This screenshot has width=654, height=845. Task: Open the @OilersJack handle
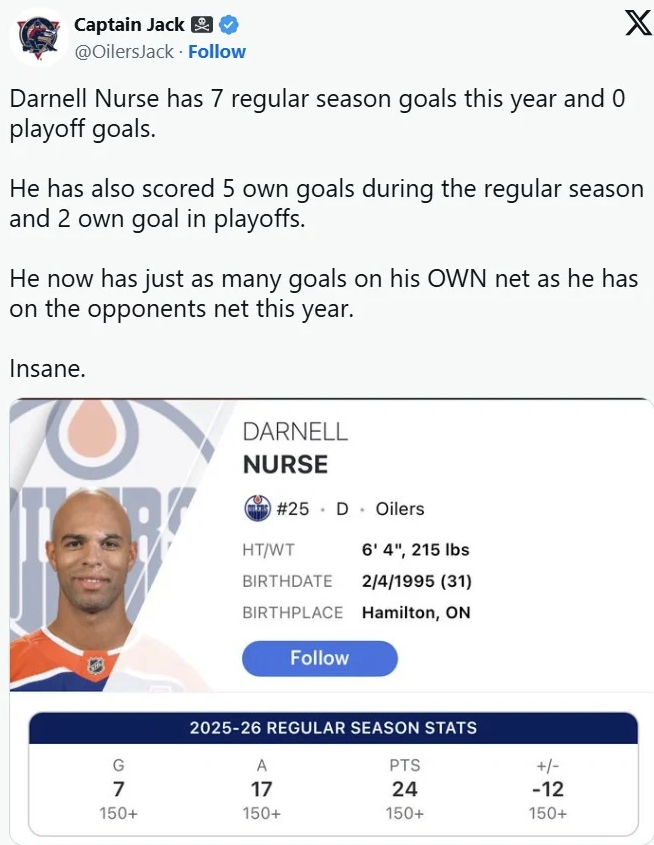pyautogui.click(x=124, y=52)
